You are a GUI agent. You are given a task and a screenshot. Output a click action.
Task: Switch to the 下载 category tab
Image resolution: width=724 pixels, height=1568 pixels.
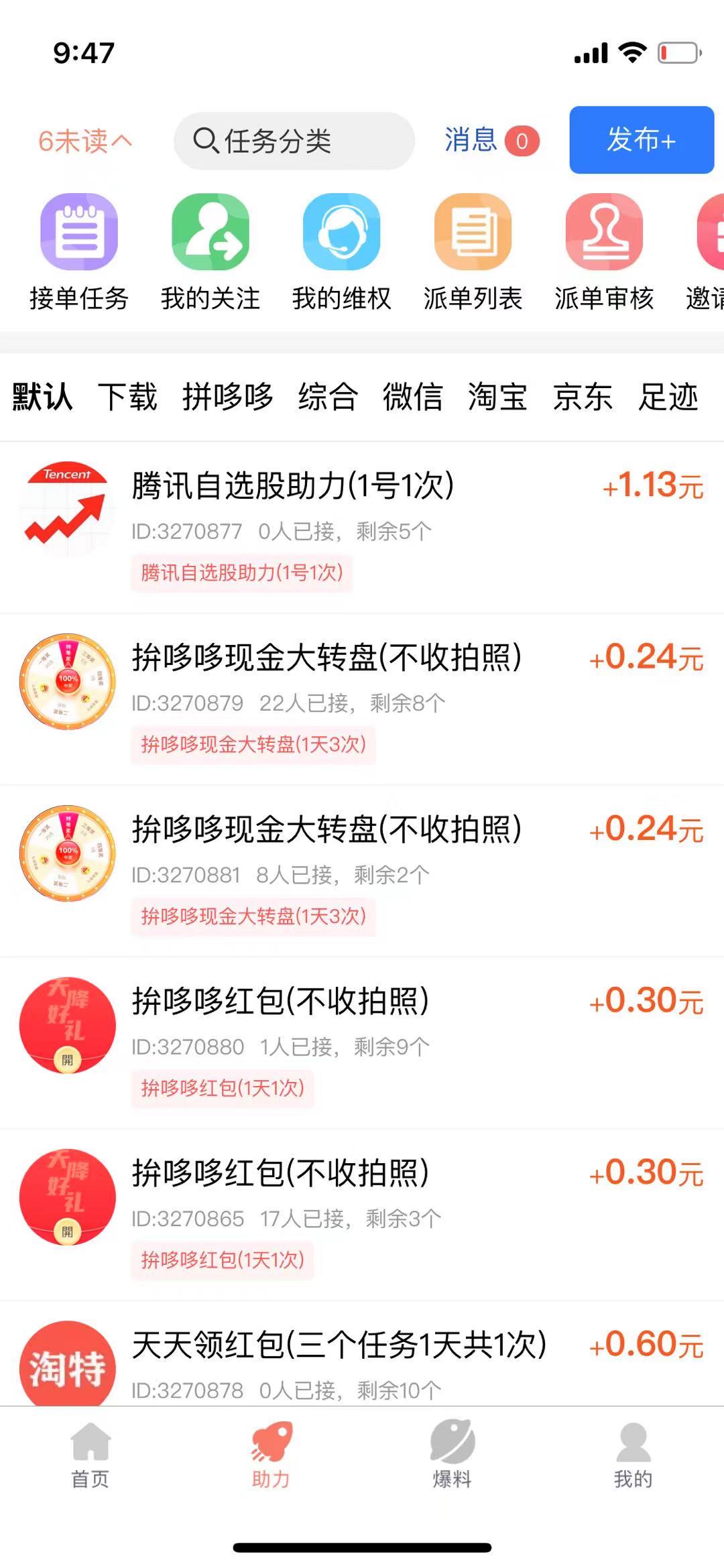tap(127, 396)
